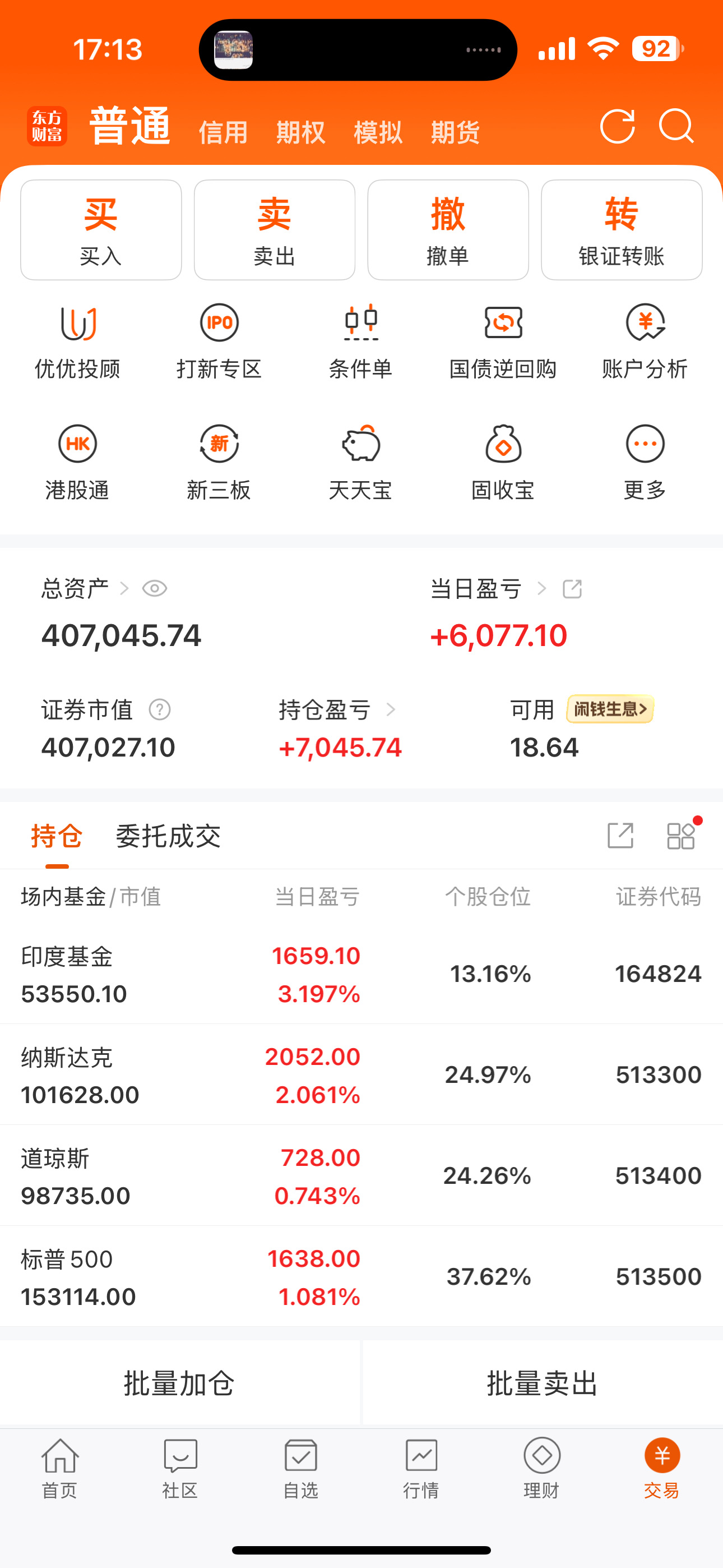Tap the 批量加仓 button
This screenshot has height=1568, width=723.
179,1383
